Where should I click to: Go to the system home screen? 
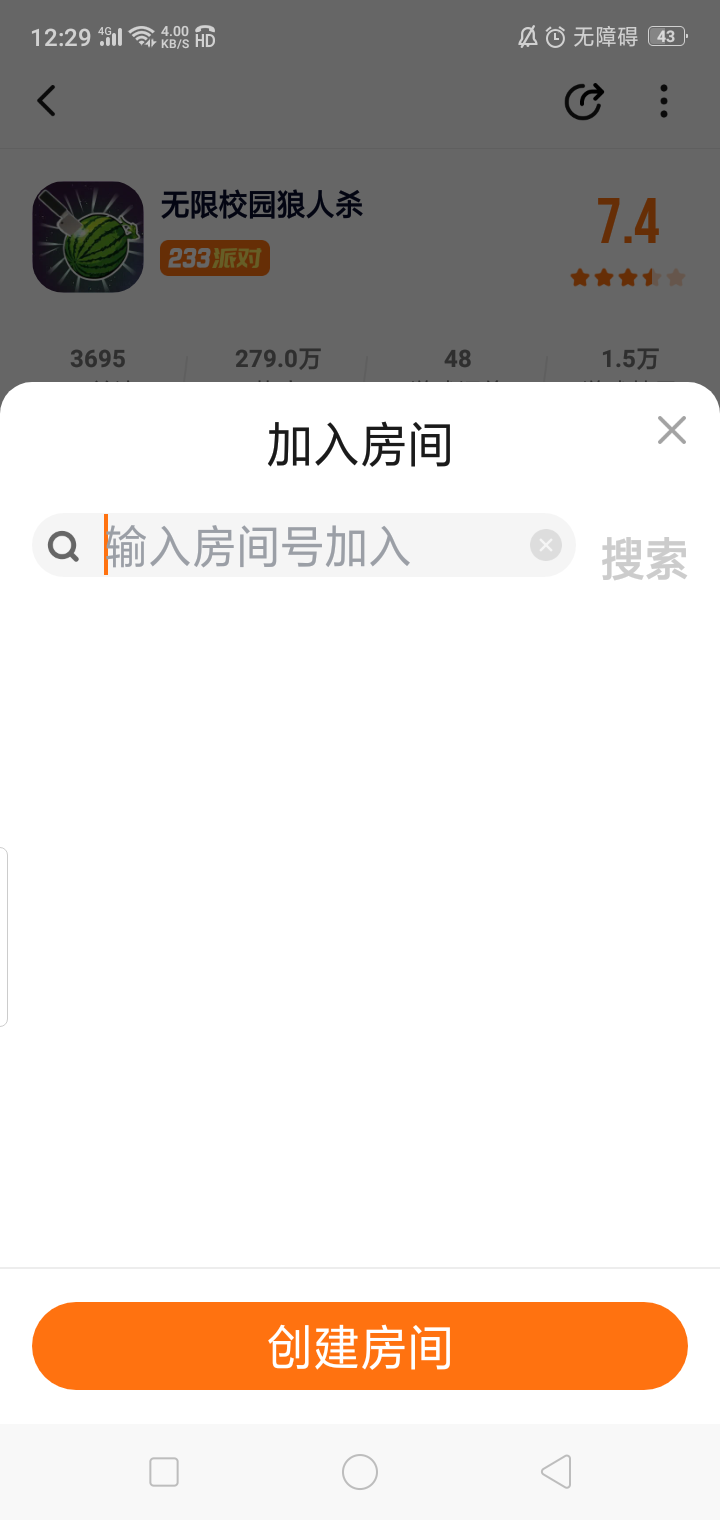click(x=360, y=1472)
